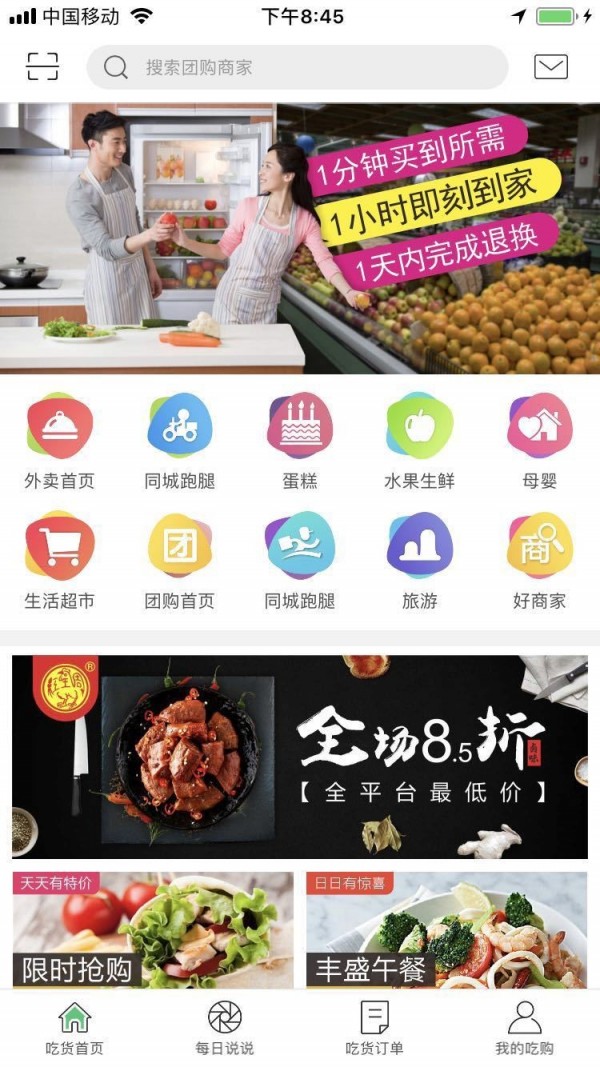Open 同城跑腿 with the scooter icon

(180, 441)
